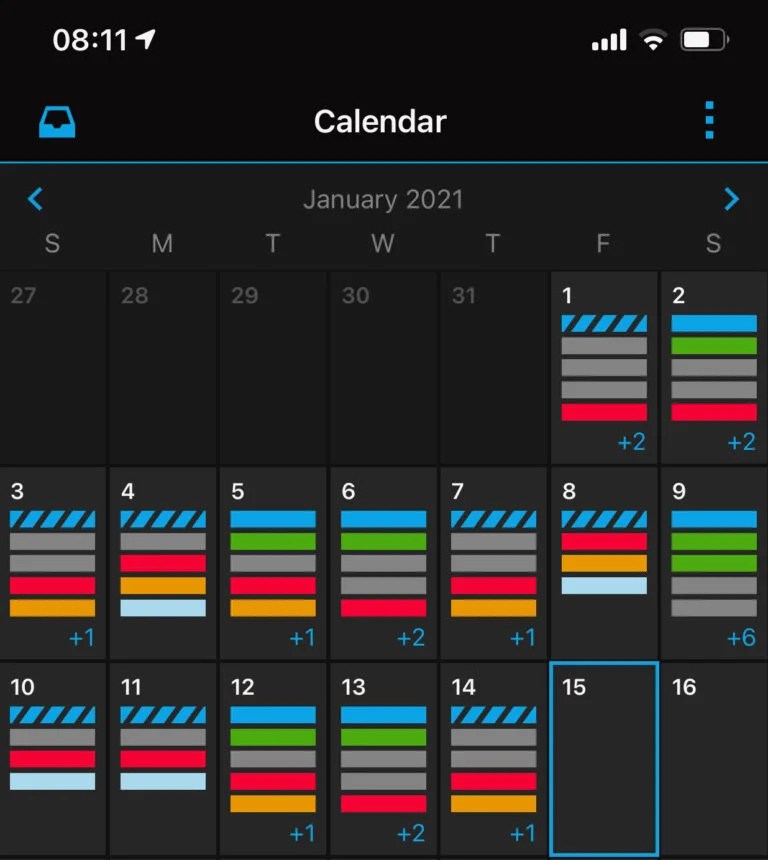
Task: Toggle the gray activity bar on January 3
Action: 53,541
